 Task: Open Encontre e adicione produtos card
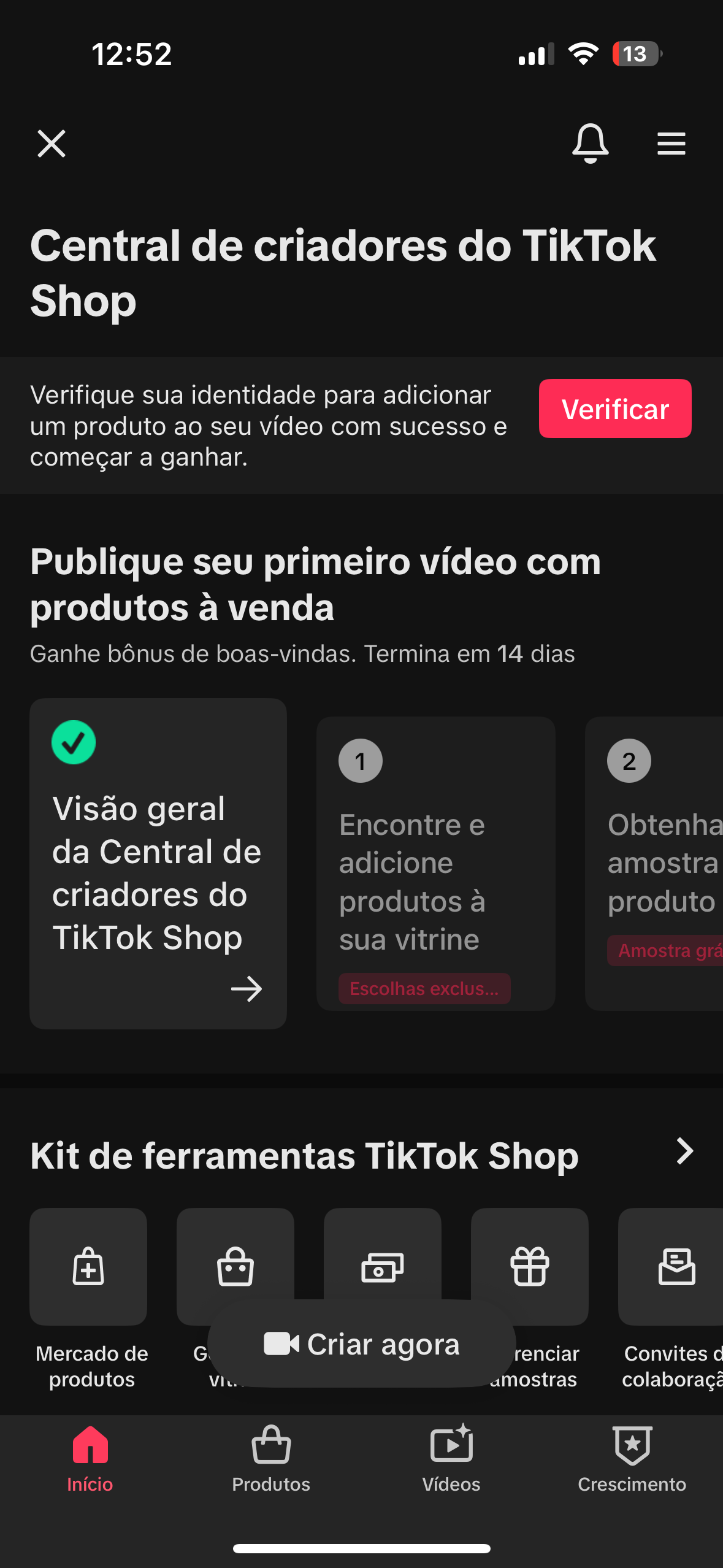click(435, 863)
